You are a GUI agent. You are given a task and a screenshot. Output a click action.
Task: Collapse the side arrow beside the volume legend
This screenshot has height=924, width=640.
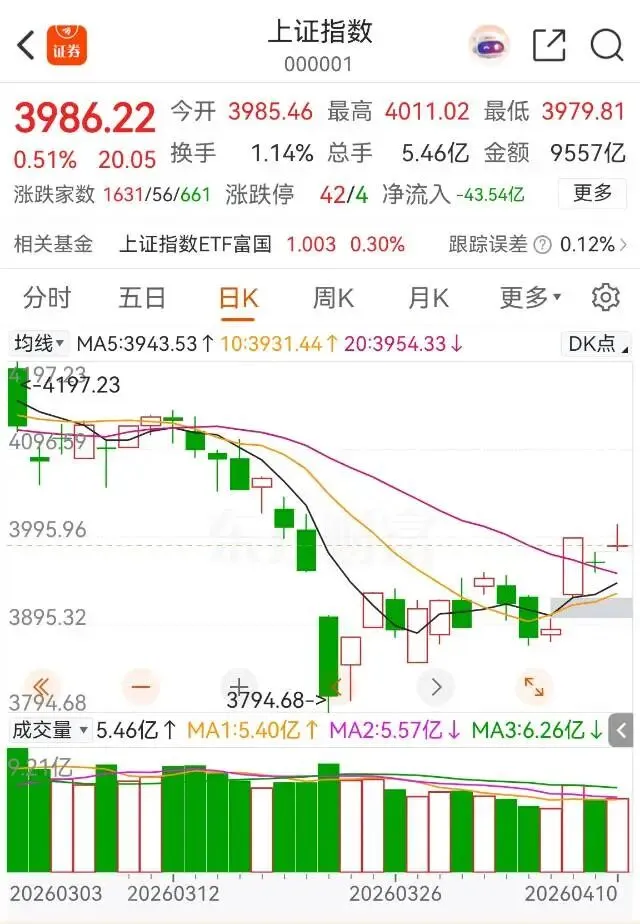click(623, 729)
